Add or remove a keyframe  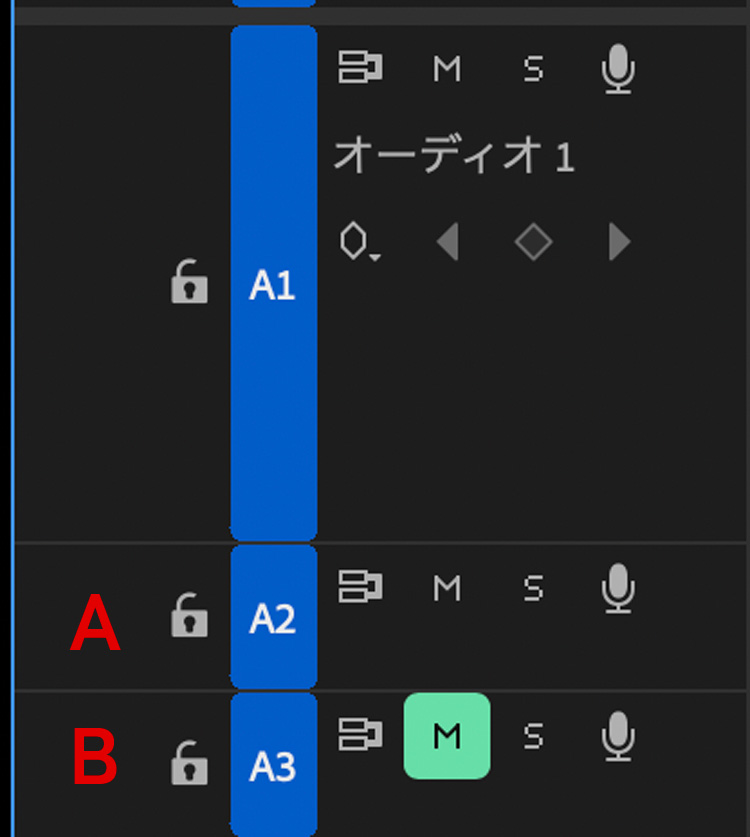tap(533, 242)
